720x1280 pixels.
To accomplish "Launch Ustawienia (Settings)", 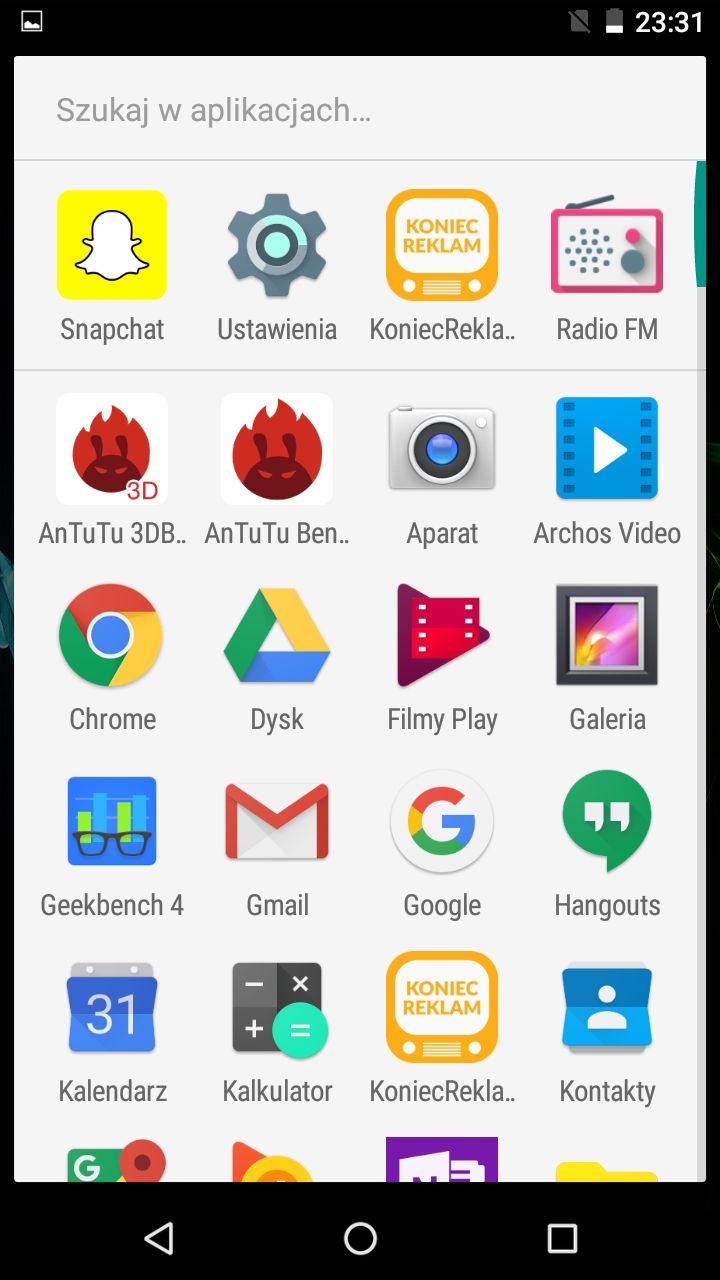I will 277,245.
